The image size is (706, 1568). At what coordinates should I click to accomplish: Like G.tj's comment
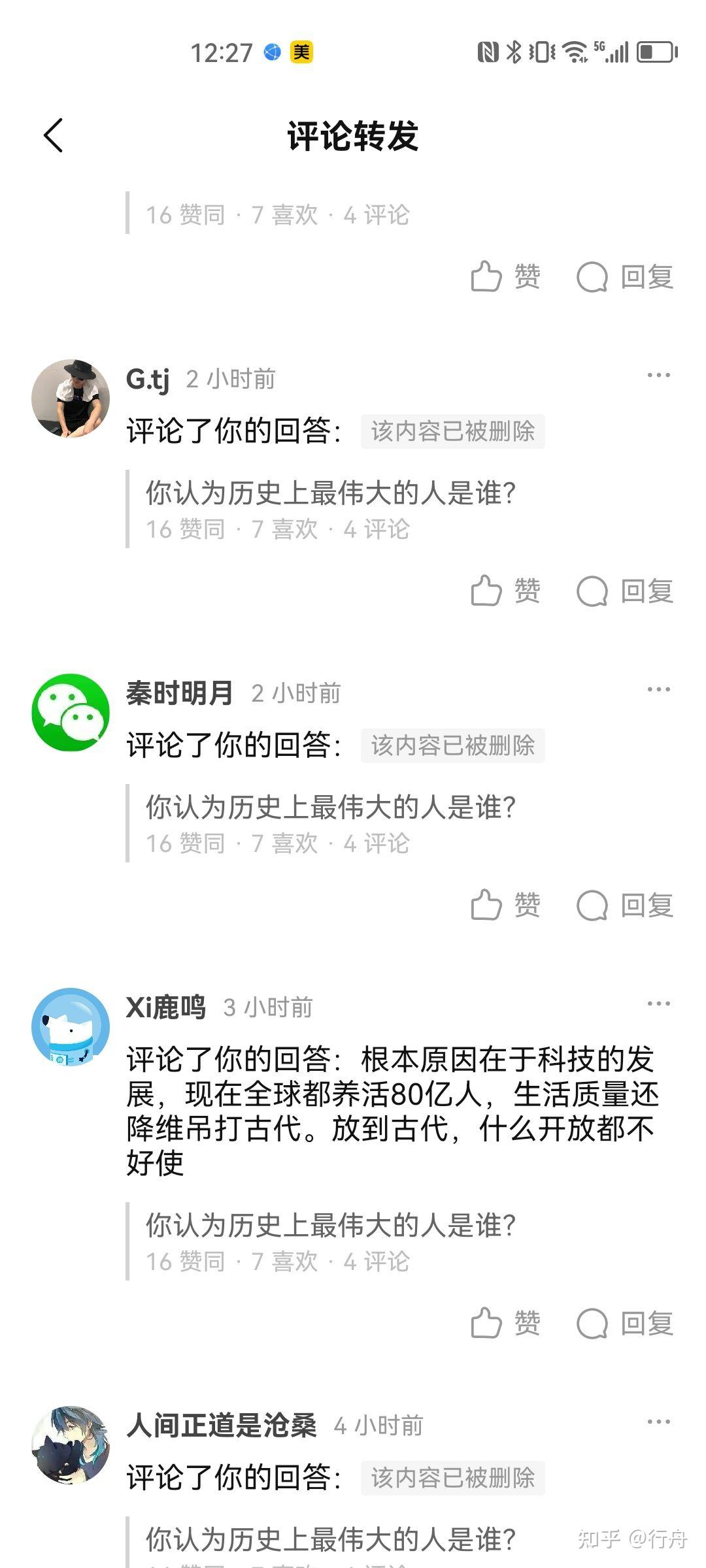(505, 591)
